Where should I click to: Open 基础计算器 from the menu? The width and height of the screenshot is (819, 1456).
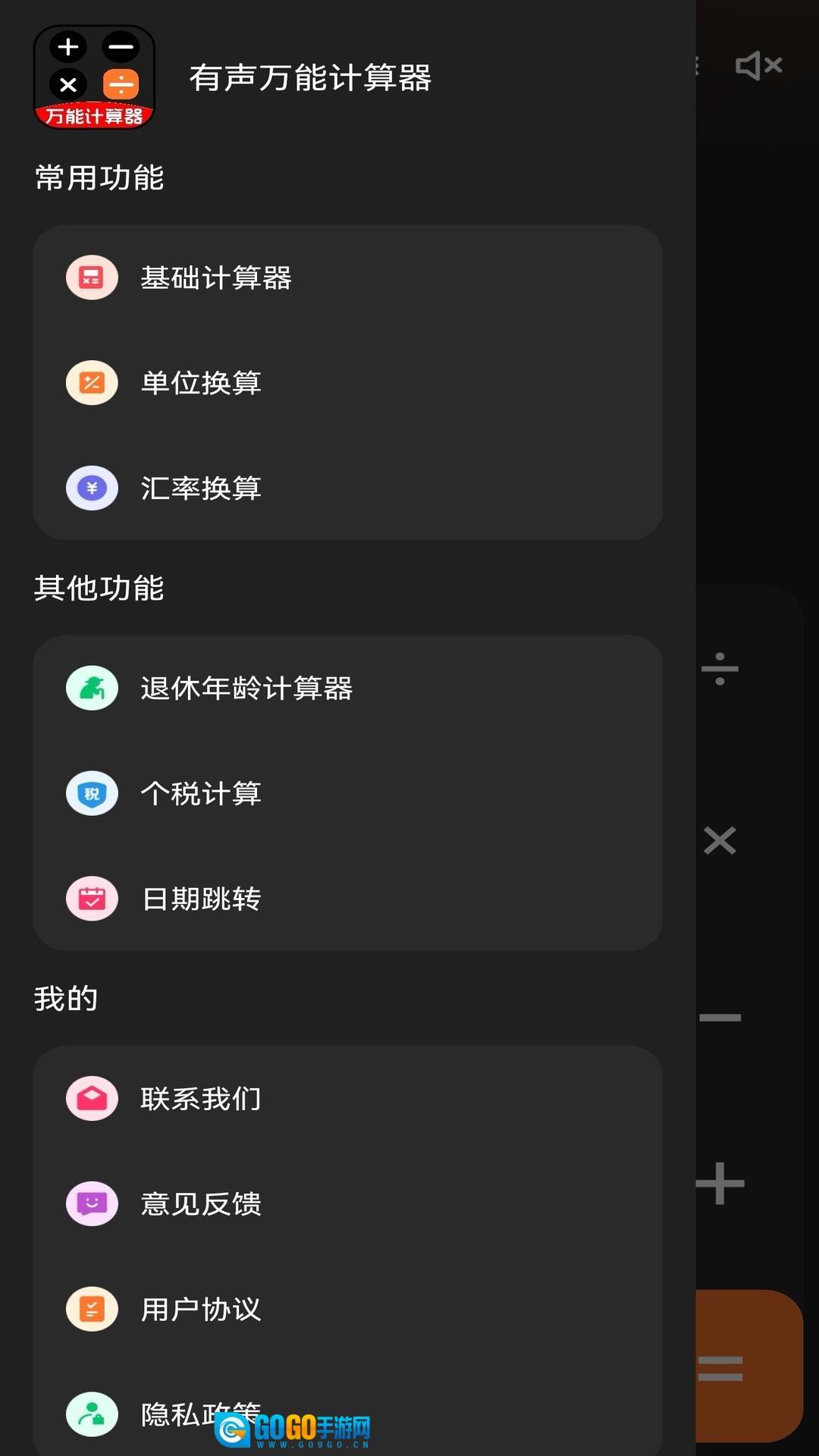pyautogui.click(x=216, y=278)
